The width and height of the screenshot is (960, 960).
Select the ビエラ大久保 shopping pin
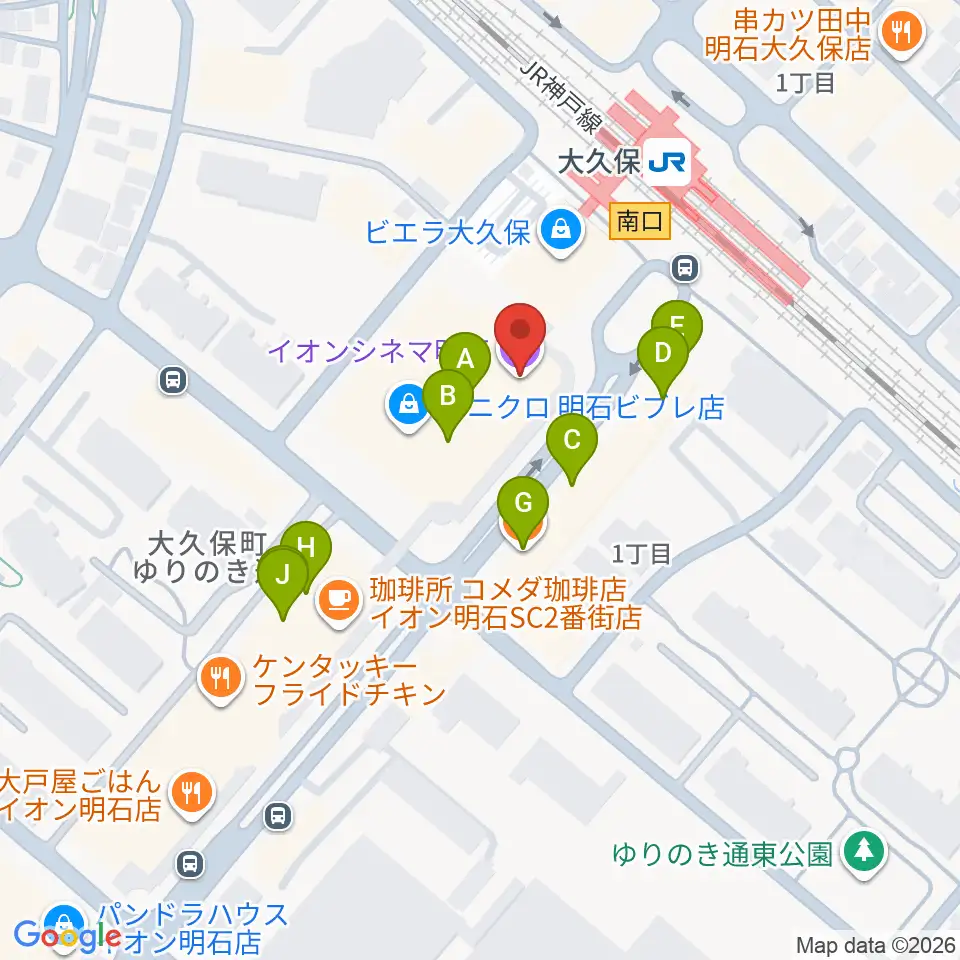click(561, 233)
